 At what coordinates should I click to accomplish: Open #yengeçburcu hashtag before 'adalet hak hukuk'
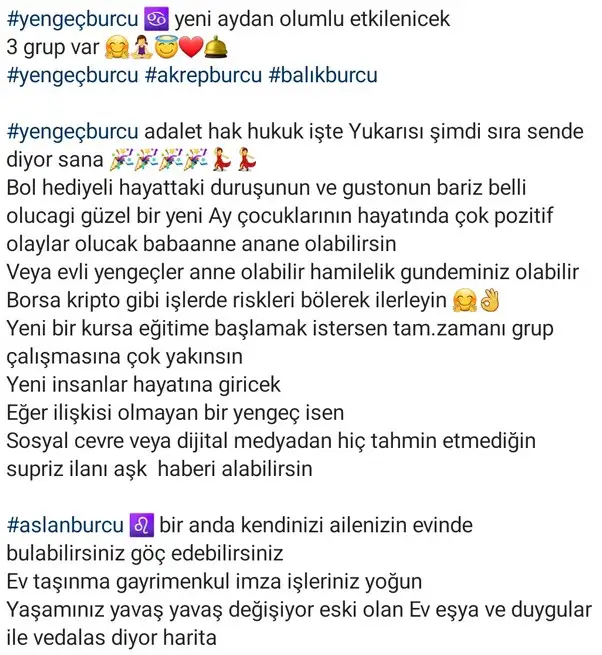(x=72, y=132)
